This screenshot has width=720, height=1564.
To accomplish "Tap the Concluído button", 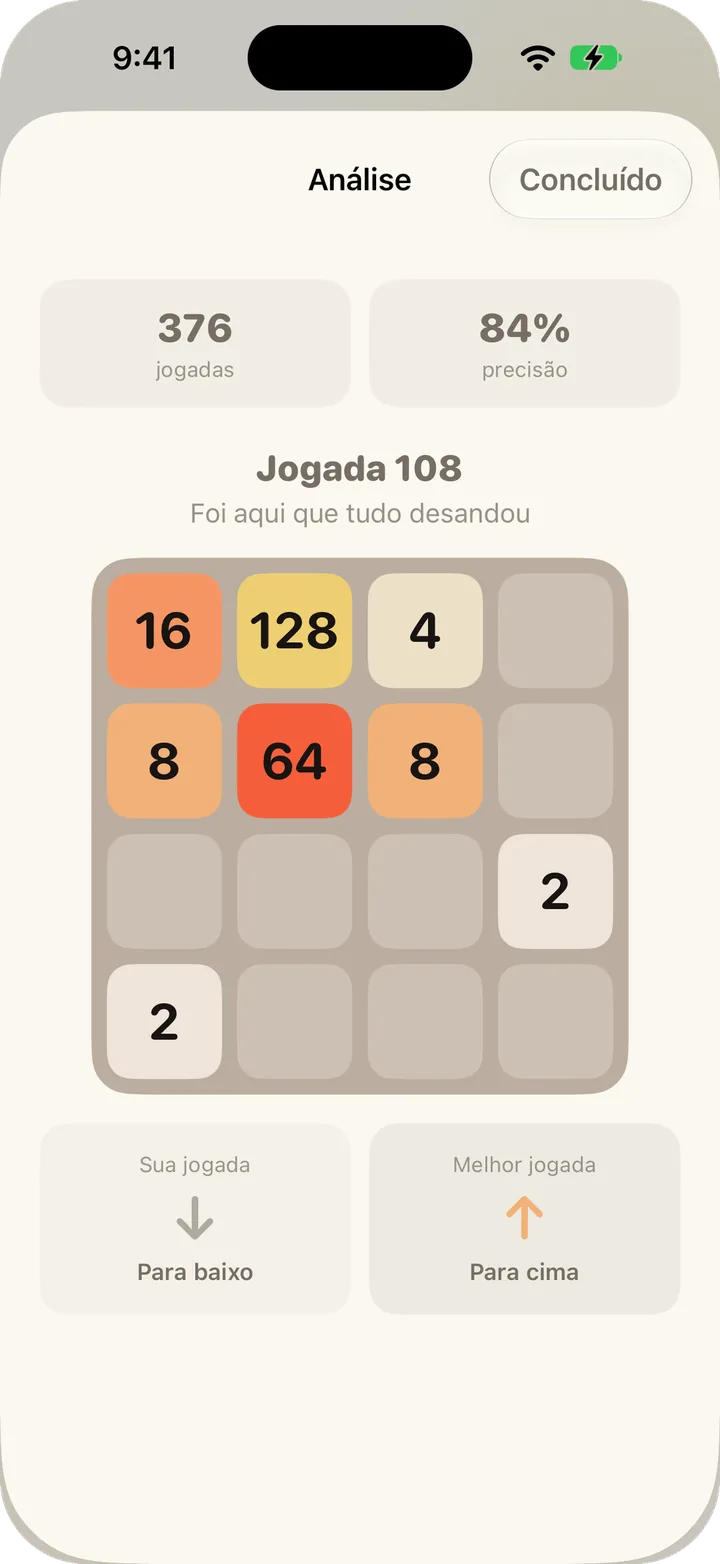I will click(x=590, y=180).
